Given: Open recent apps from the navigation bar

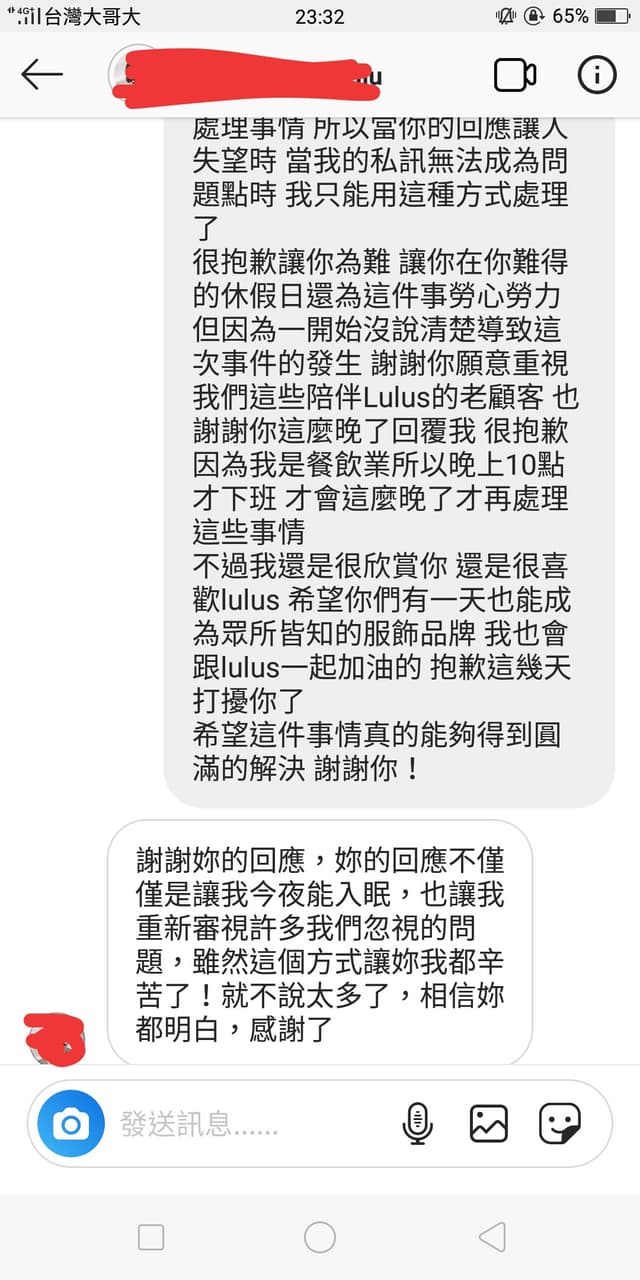Looking at the screenshot, I should [151, 1237].
